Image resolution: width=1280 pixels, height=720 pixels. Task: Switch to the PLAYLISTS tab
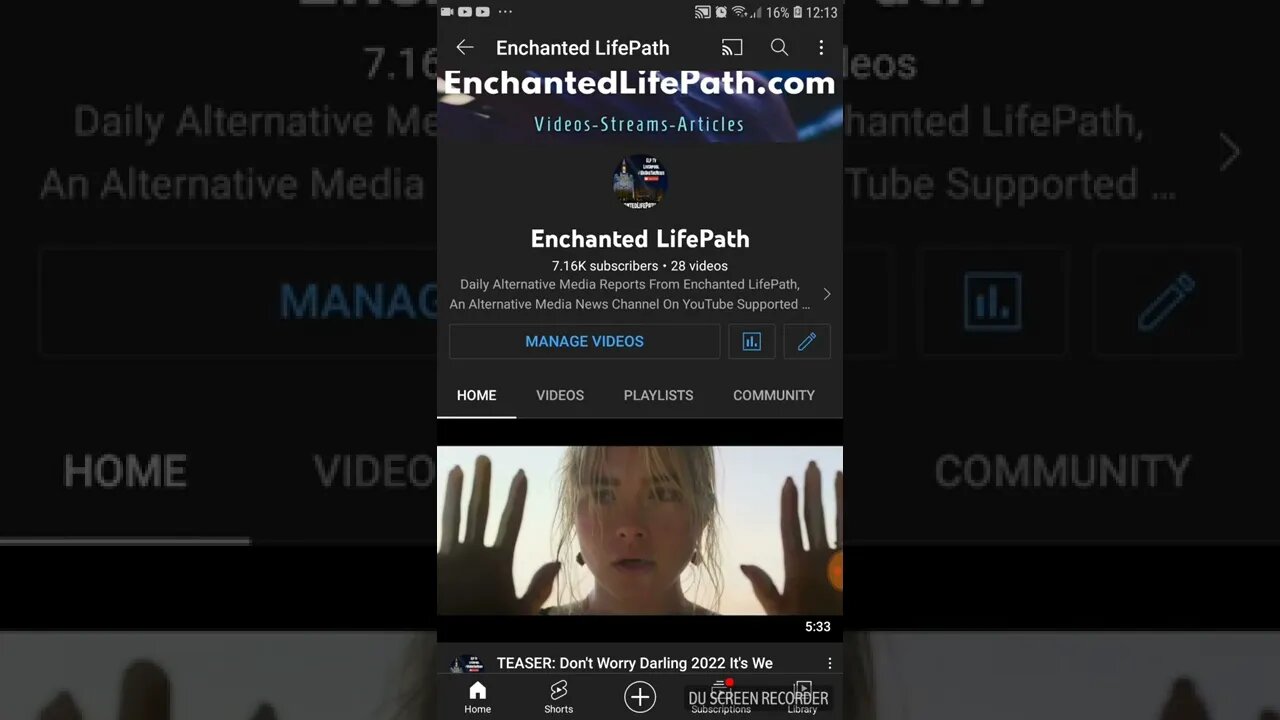point(658,395)
